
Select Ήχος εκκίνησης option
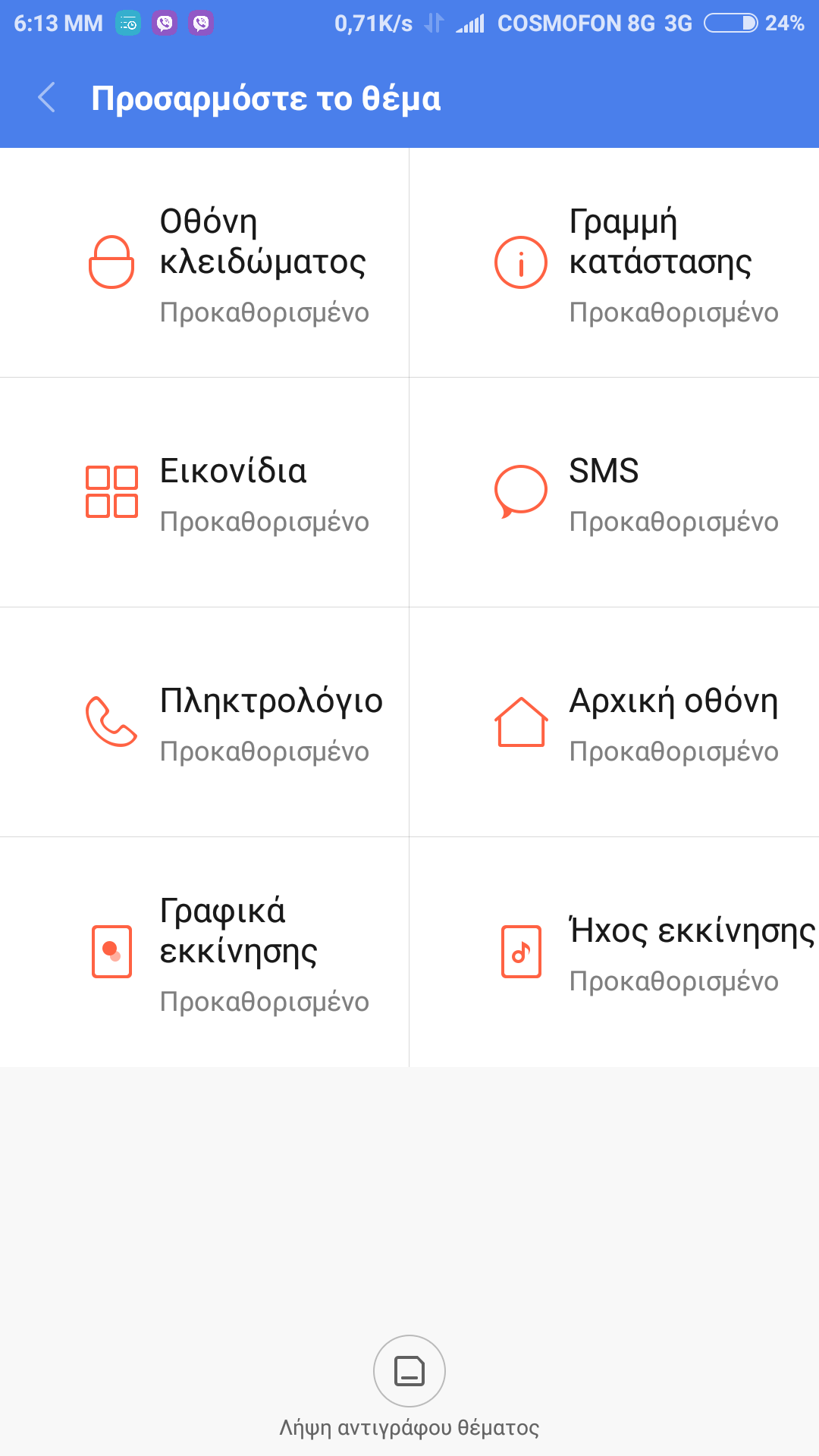pyautogui.click(x=614, y=952)
